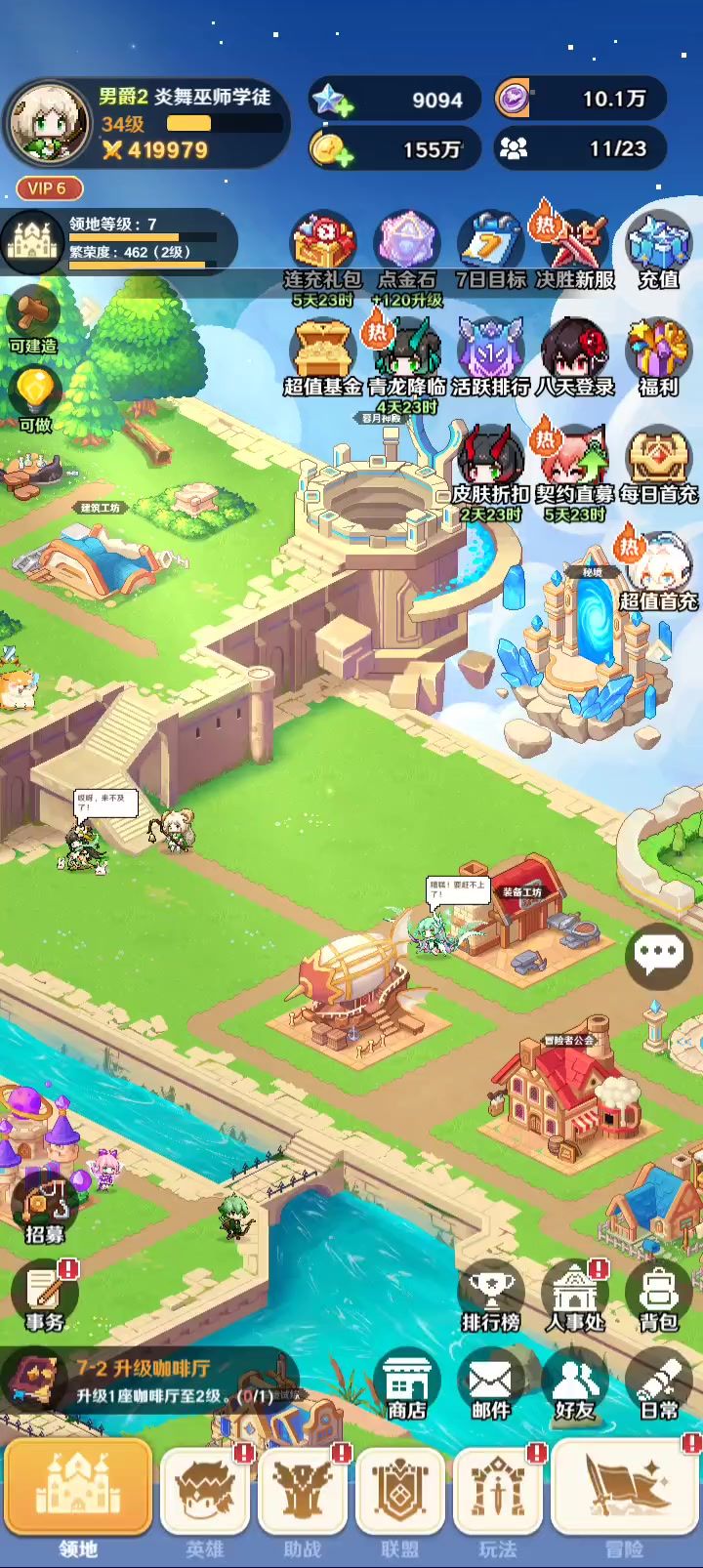The width and height of the screenshot is (703, 1568).
Task: Go to the 联盟 tab
Action: point(399,1494)
